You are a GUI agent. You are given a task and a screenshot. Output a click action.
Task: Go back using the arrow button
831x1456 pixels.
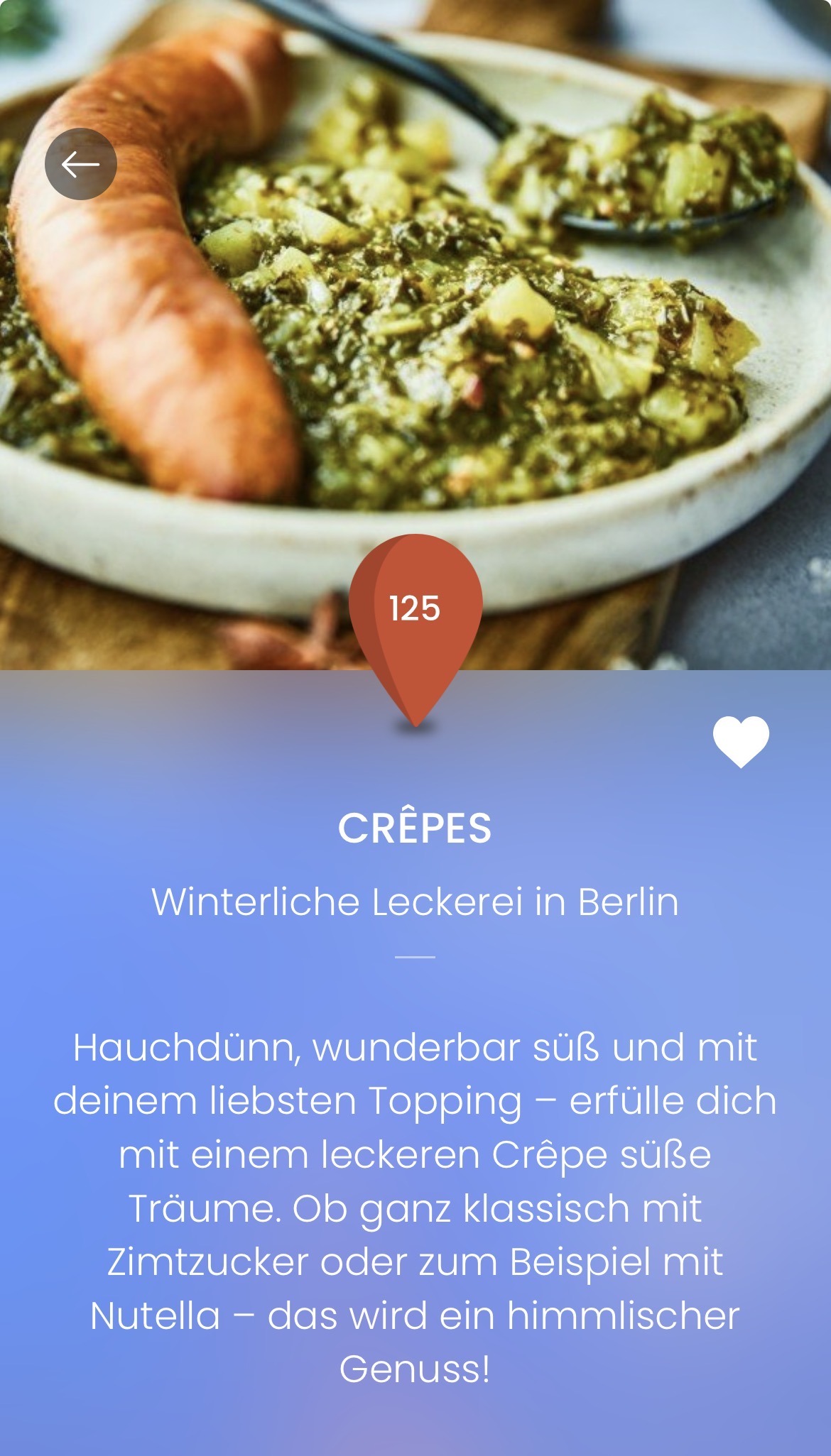tap(81, 164)
